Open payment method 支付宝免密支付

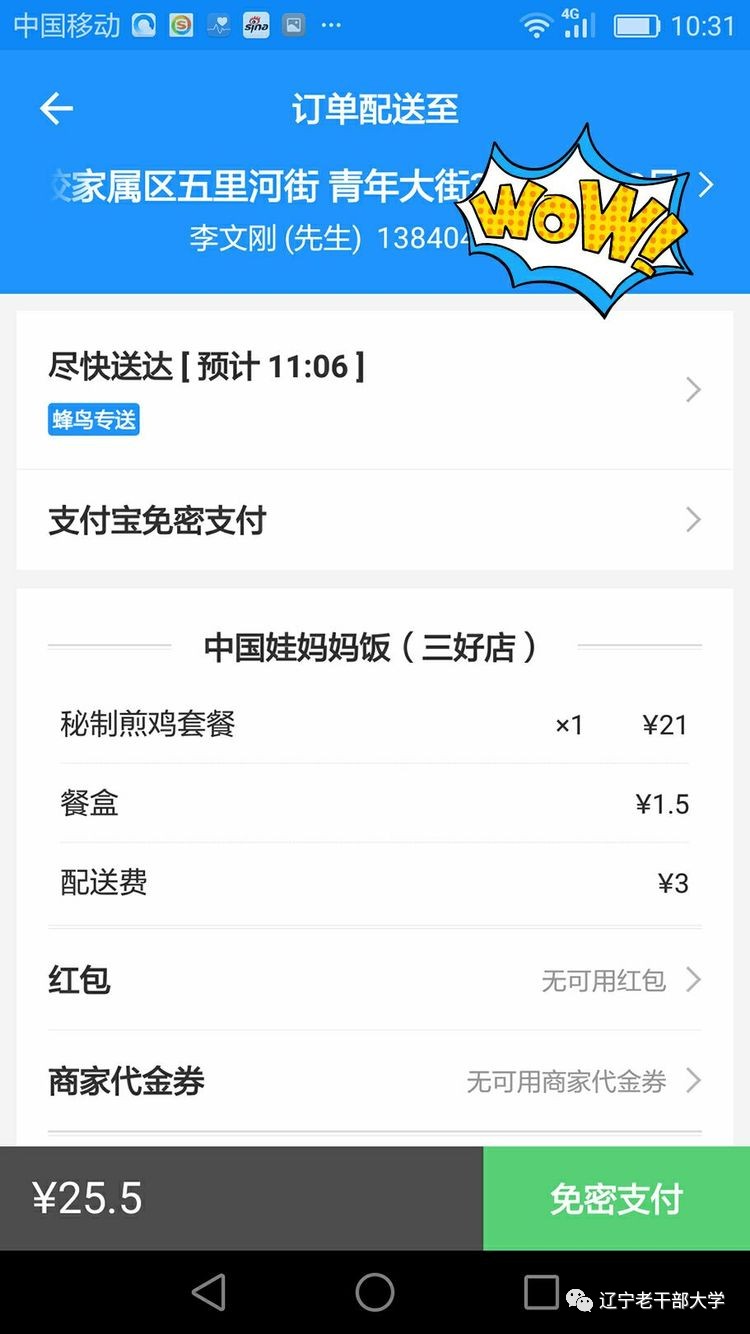(x=375, y=520)
